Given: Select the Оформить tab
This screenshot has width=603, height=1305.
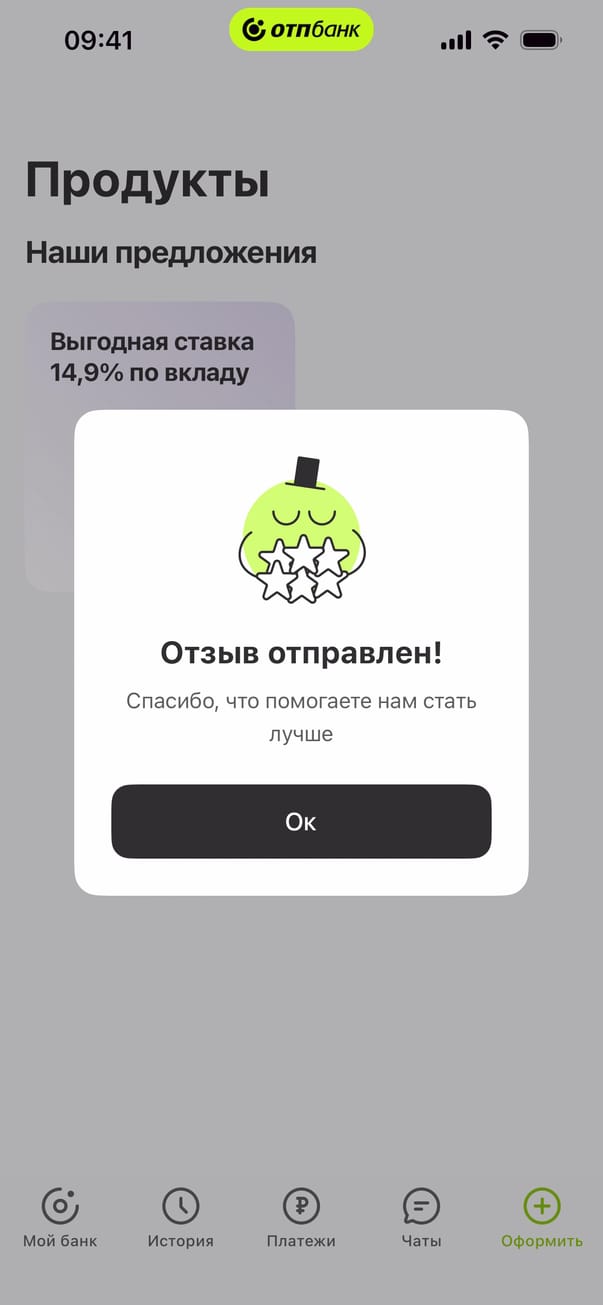Looking at the screenshot, I should coord(542,1217).
